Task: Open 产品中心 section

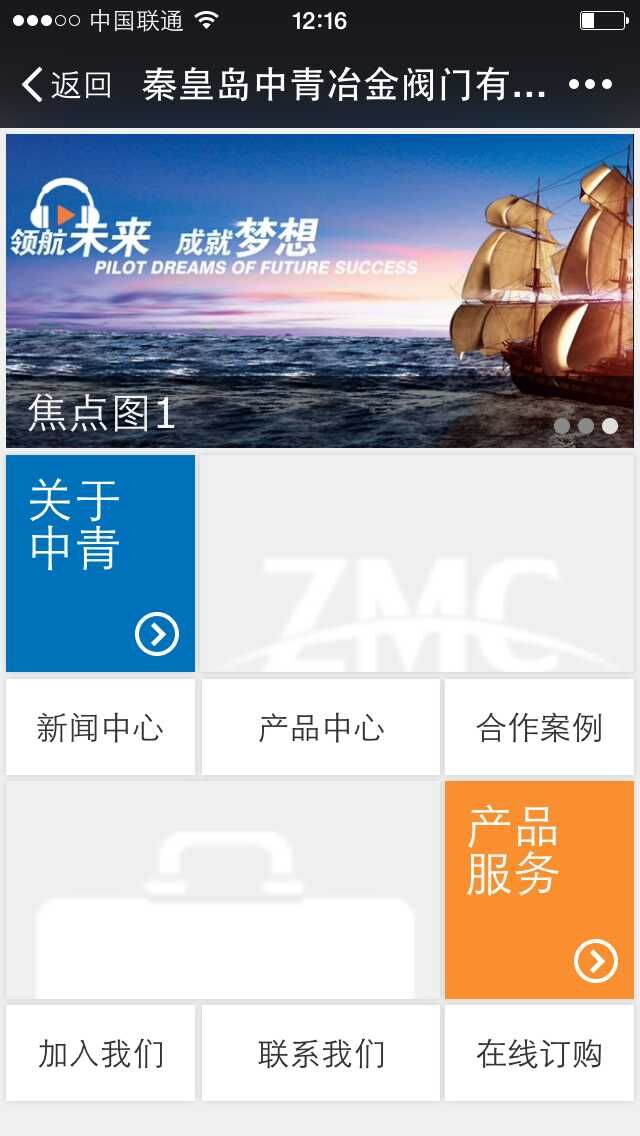Action: 320,727
